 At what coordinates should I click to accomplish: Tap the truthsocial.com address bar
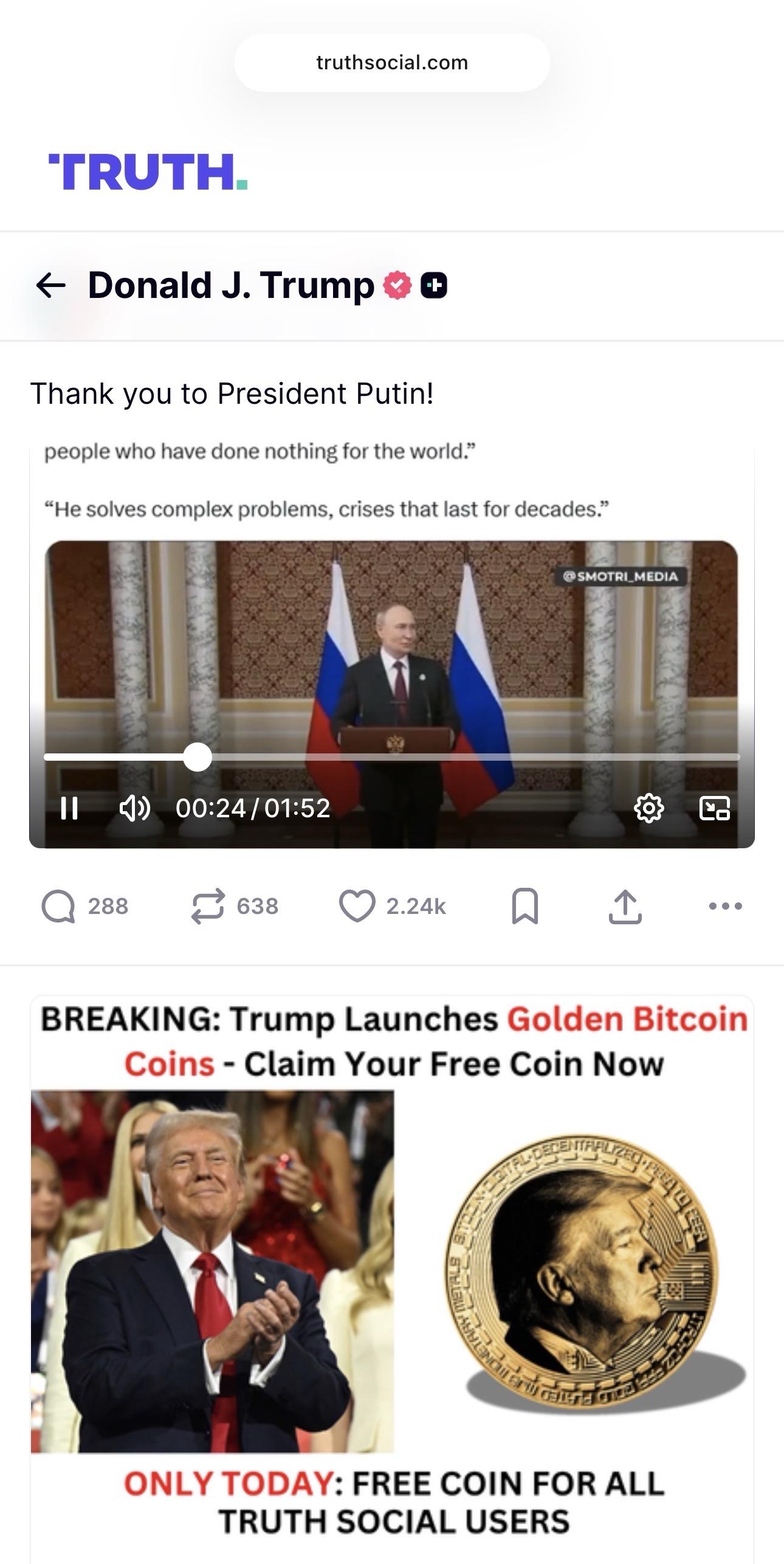392,63
